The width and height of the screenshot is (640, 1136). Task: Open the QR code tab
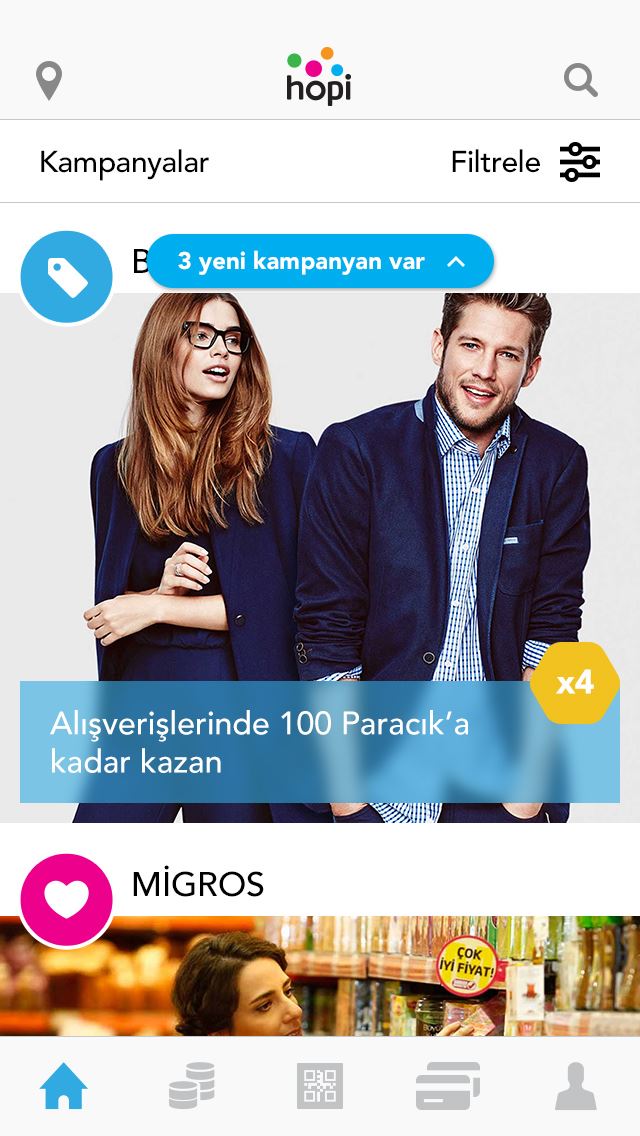320,1085
